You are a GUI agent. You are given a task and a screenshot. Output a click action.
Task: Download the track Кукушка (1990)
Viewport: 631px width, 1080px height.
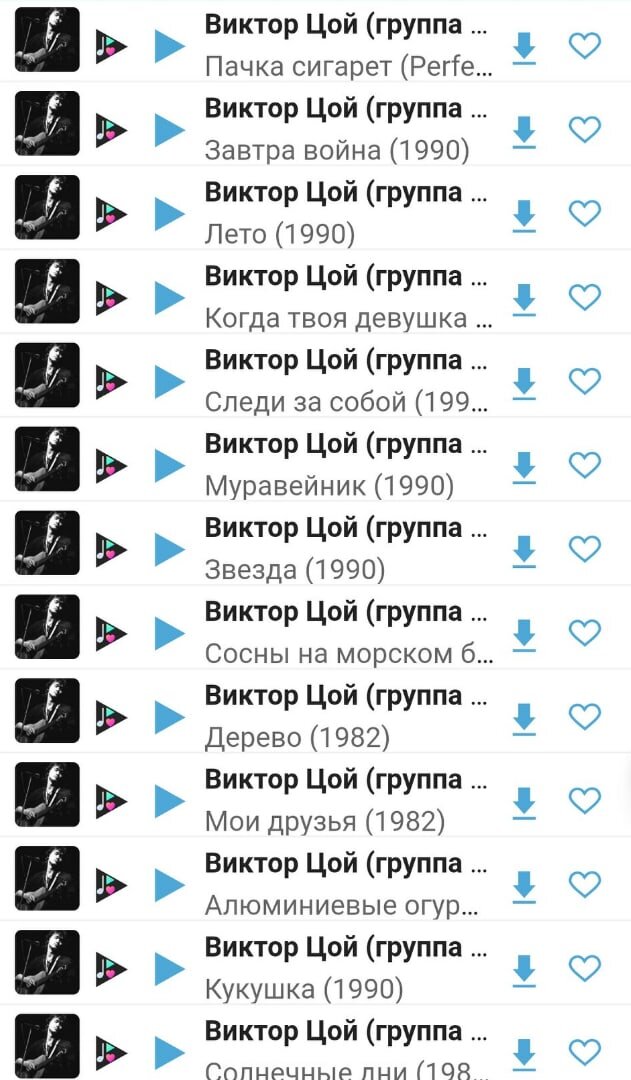[524, 969]
